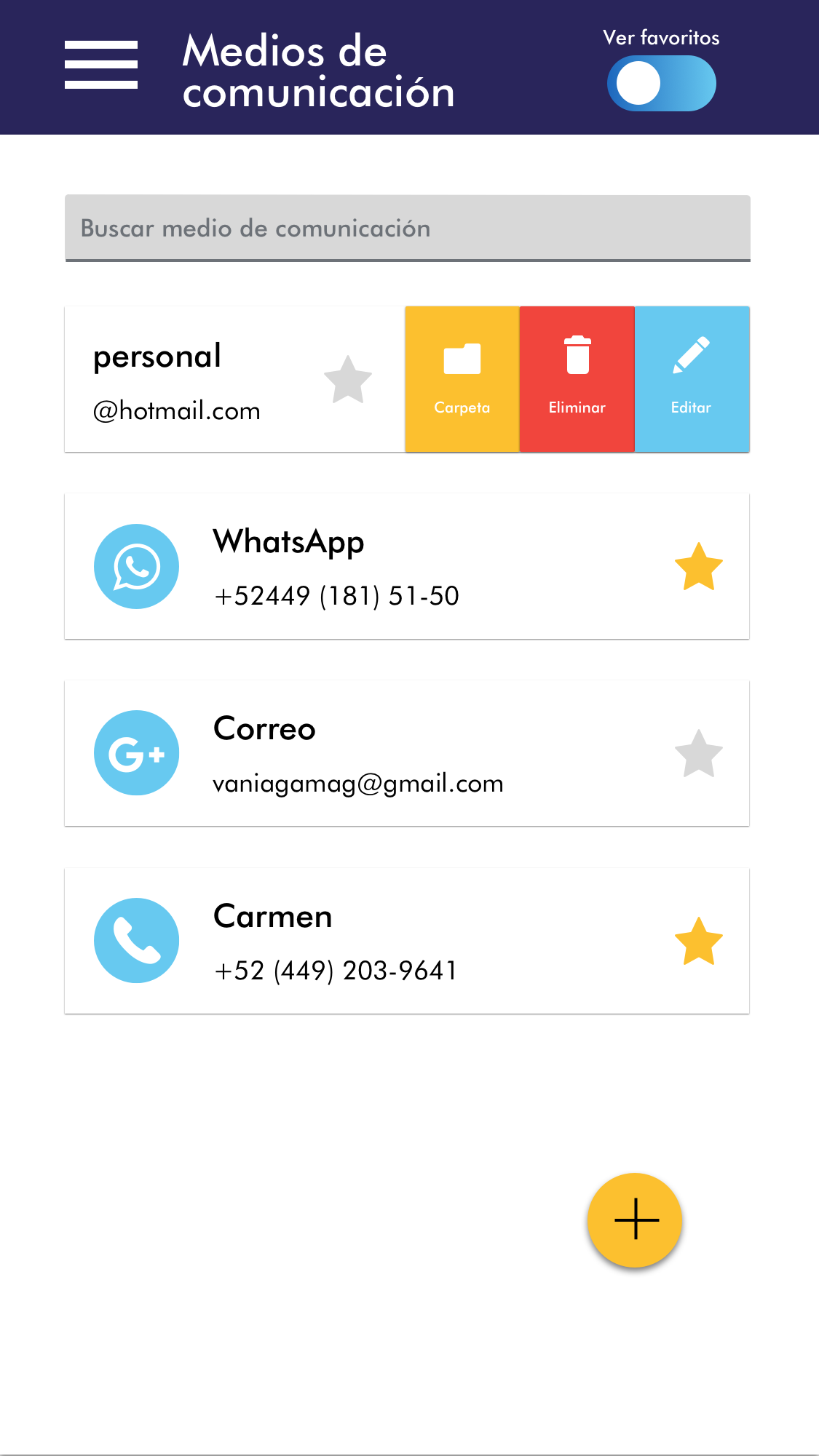819x1456 pixels.
Task: Remove Carmen from favorites
Action: pos(698,941)
